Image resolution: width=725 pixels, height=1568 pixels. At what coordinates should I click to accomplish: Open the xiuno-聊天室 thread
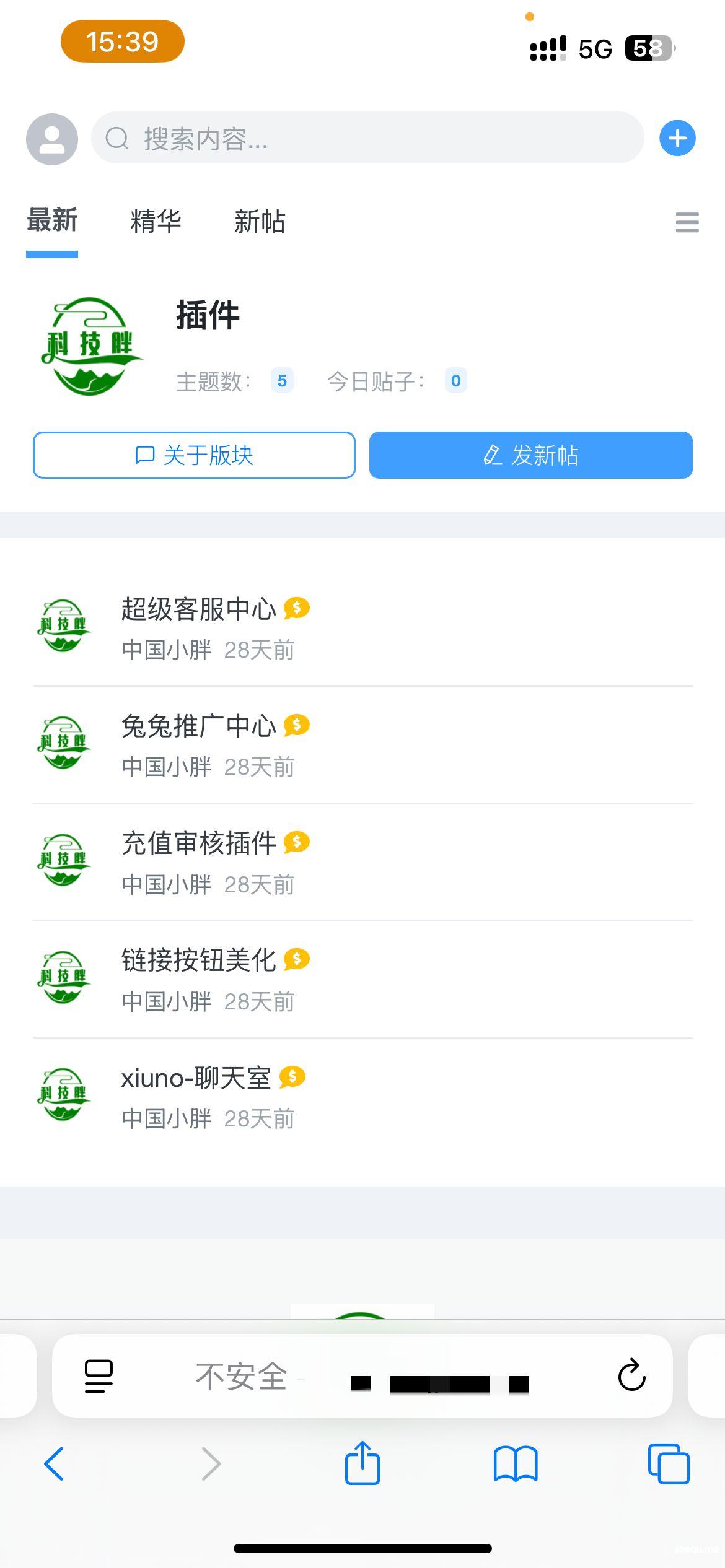click(196, 1078)
